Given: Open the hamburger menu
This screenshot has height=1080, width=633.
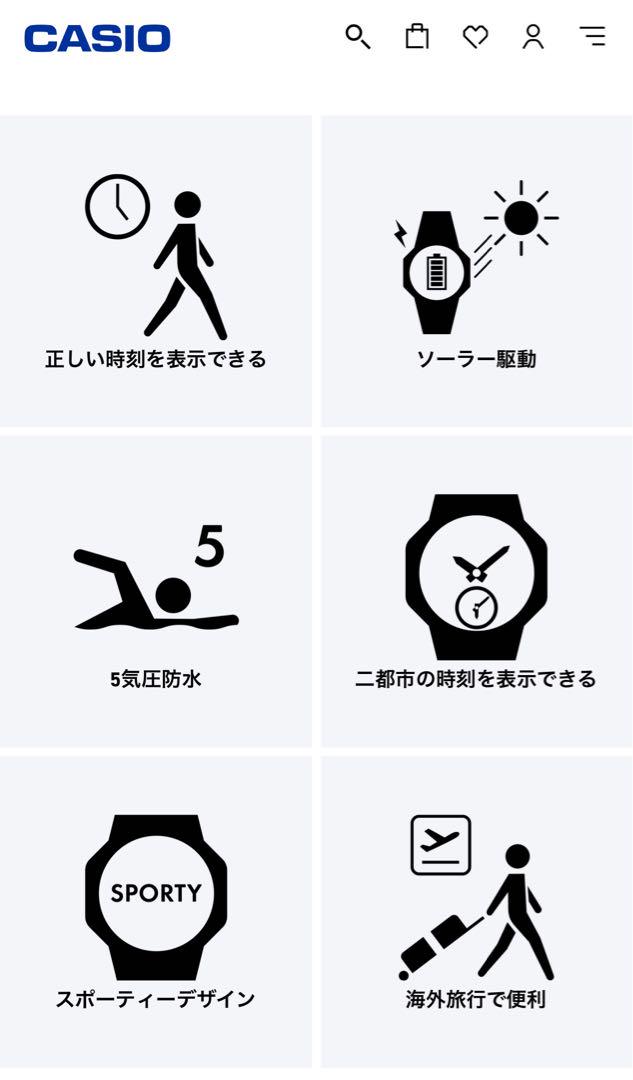Looking at the screenshot, I should (593, 37).
